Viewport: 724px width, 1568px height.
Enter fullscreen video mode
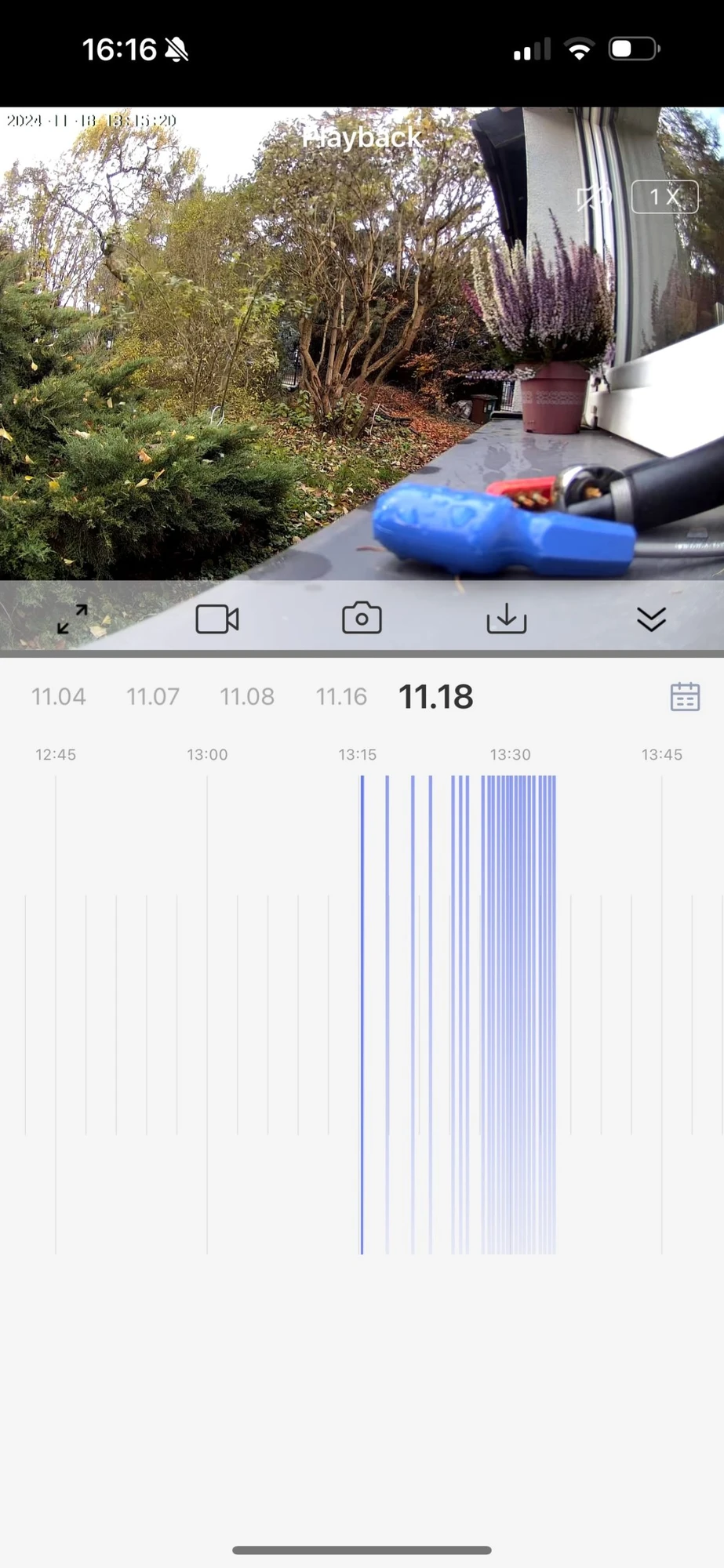[72, 619]
